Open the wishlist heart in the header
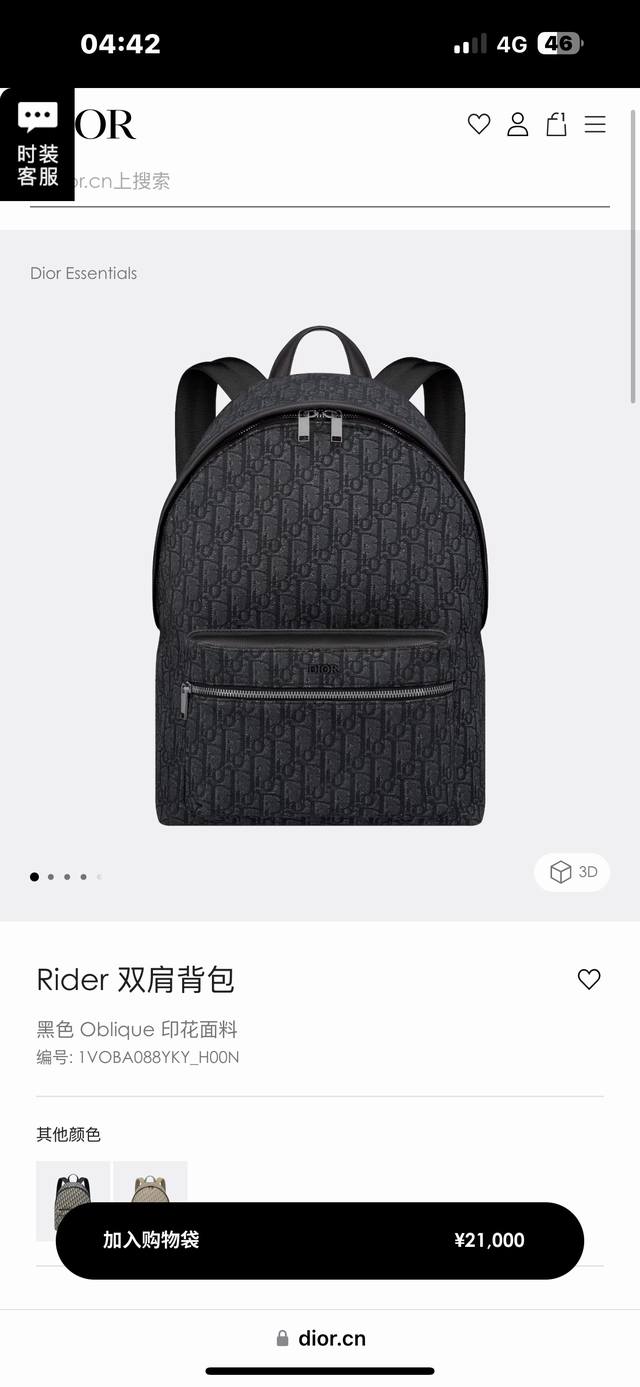This screenshot has height=1387, width=640. pyautogui.click(x=479, y=124)
